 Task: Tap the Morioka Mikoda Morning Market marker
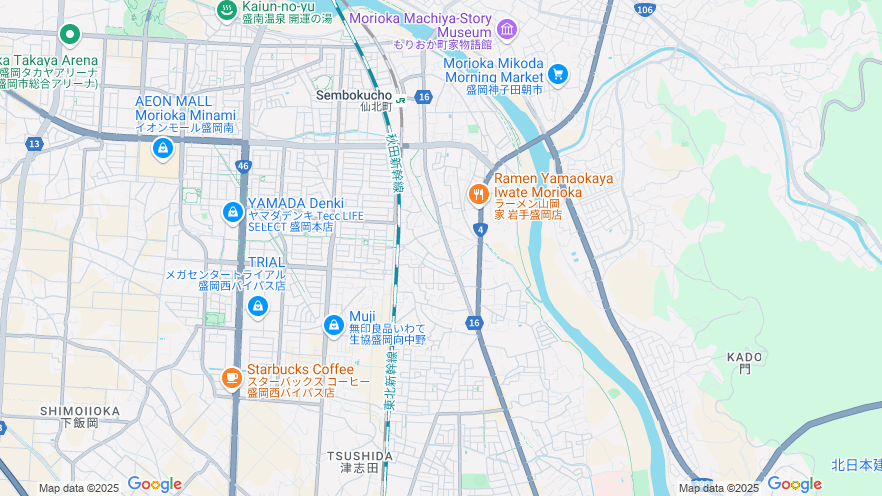pos(558,73)
